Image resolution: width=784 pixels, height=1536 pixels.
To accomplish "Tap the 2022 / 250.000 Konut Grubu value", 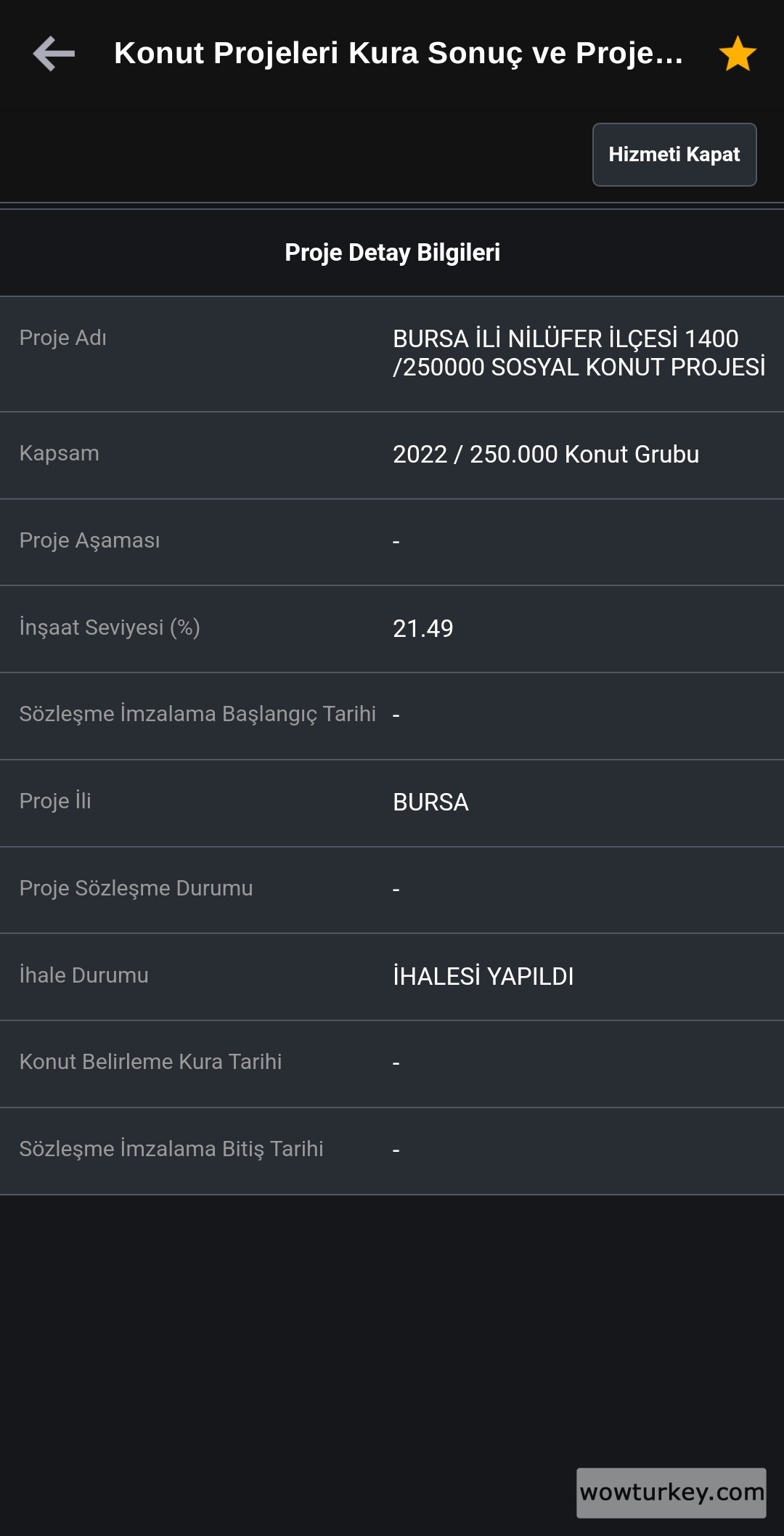I will pyautogui.click(x=545, y=453).
